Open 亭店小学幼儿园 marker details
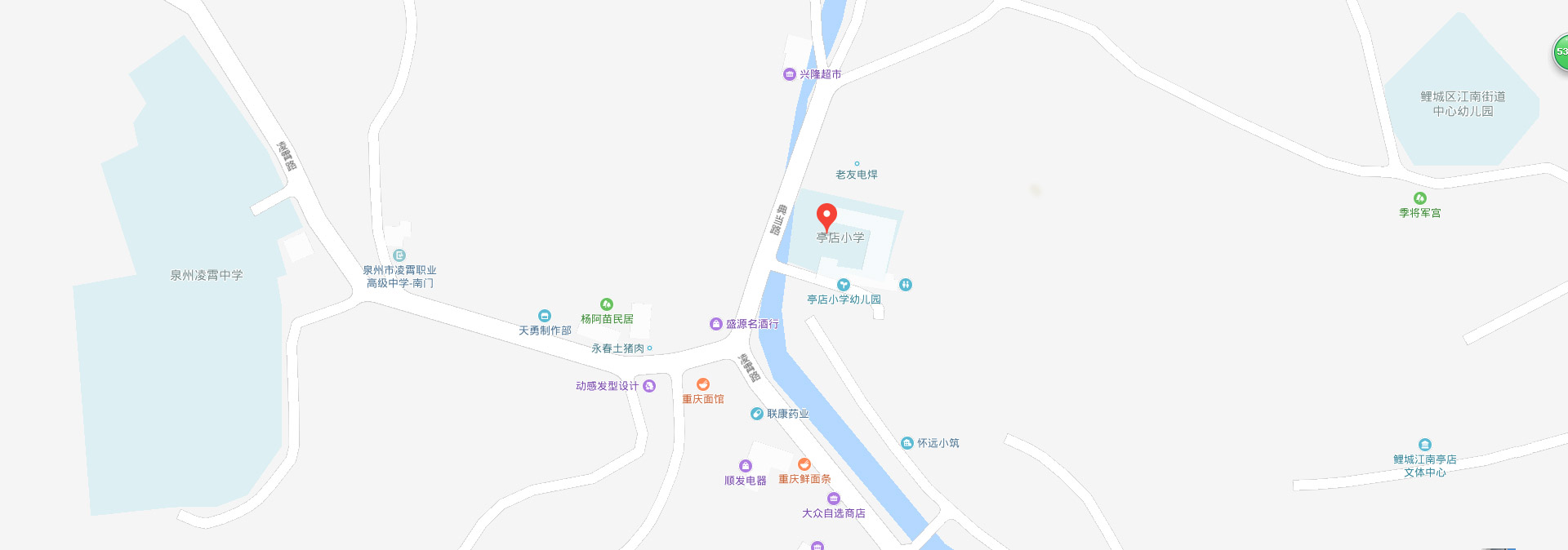The width and height of the screenshot is (1568, 550). (x=844, y=285)
